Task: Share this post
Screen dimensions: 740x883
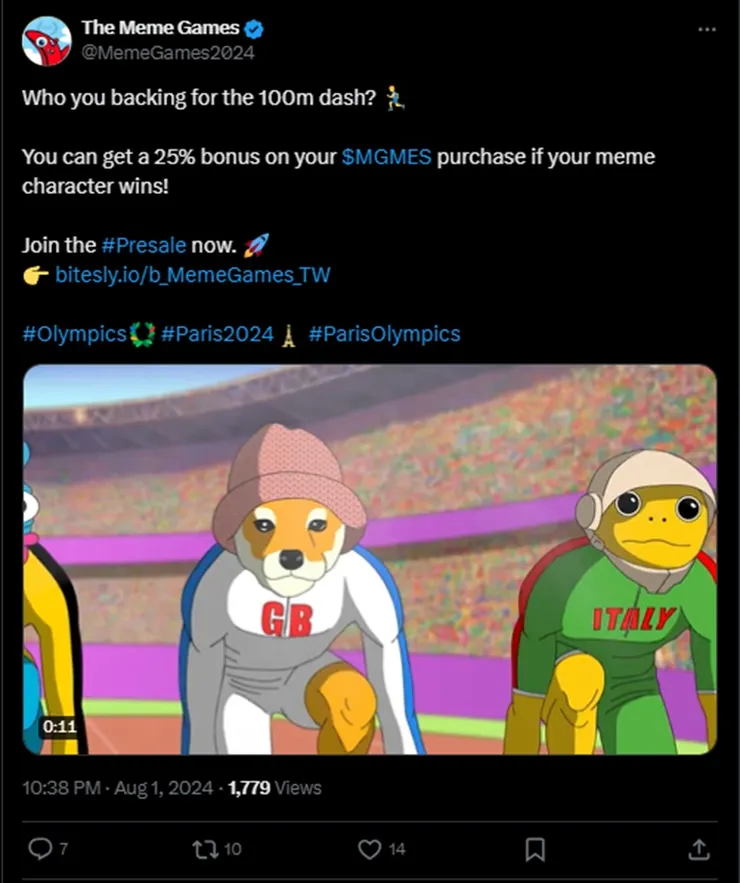Action: (x=699, y=849)
